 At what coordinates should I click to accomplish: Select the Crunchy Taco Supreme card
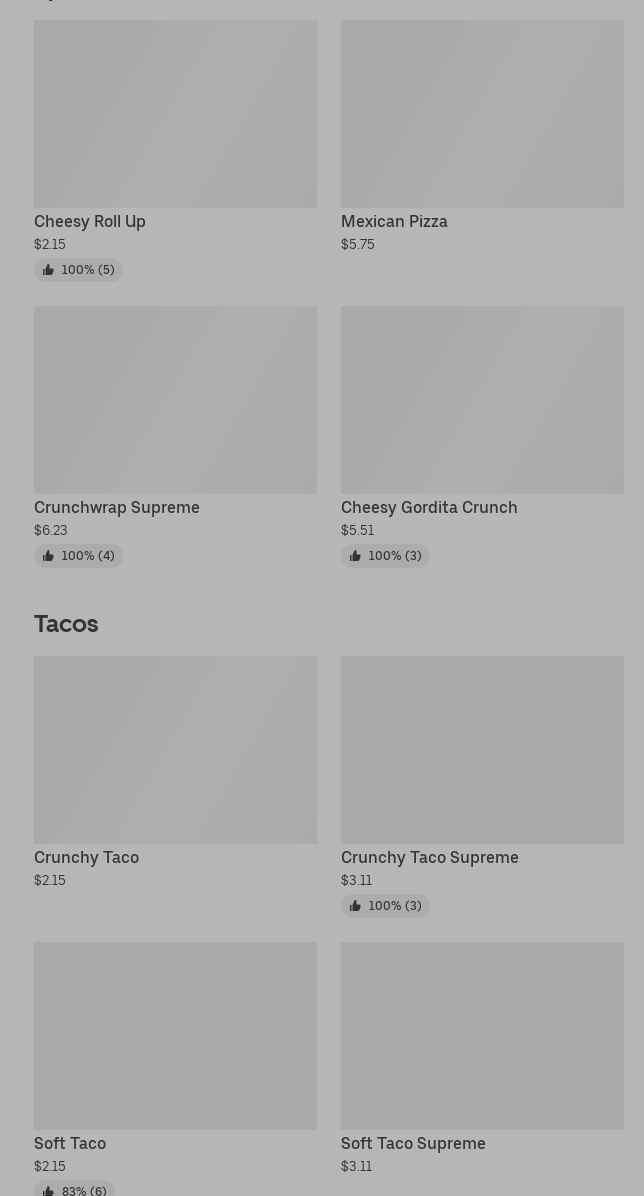coord(482,786)
